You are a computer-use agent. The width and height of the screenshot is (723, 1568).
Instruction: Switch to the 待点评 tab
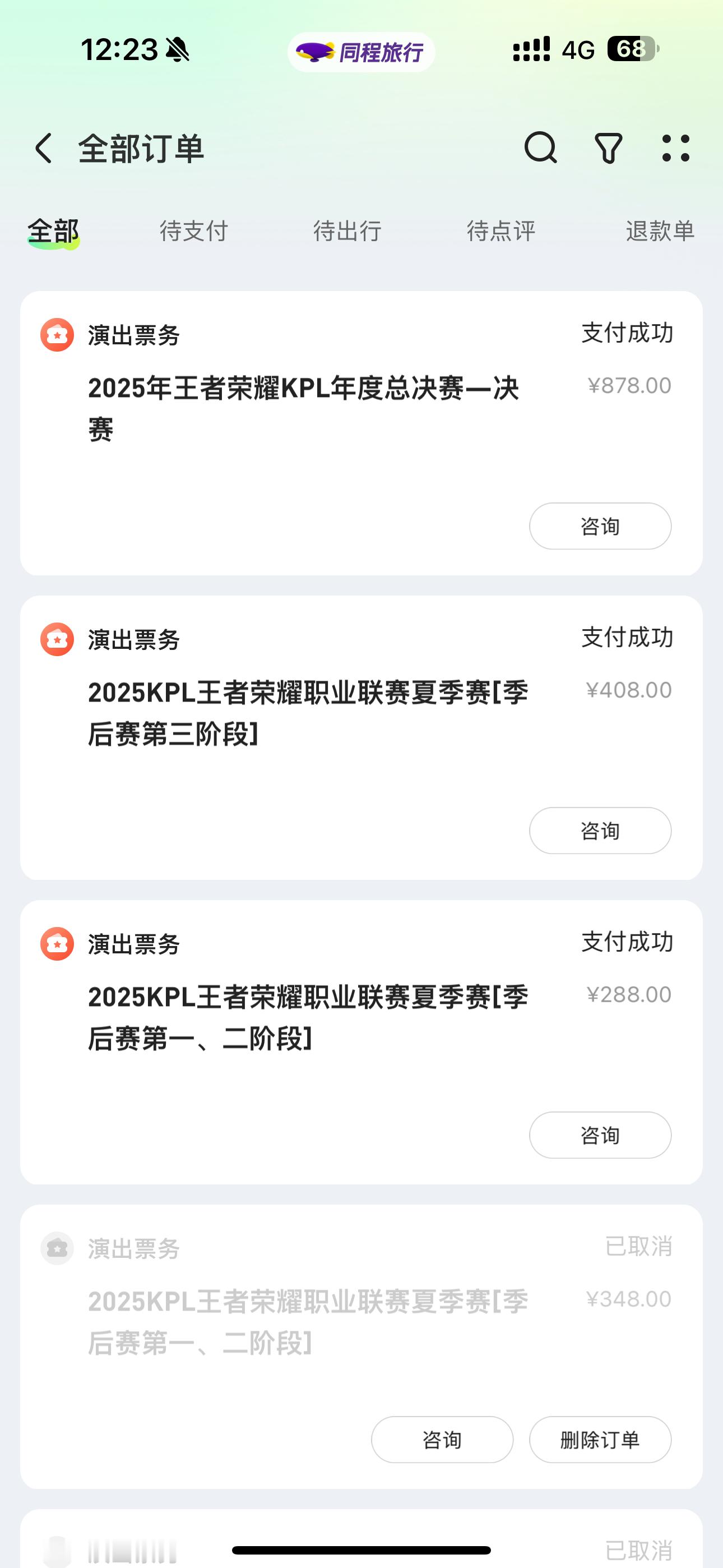(x=501, y=231)
